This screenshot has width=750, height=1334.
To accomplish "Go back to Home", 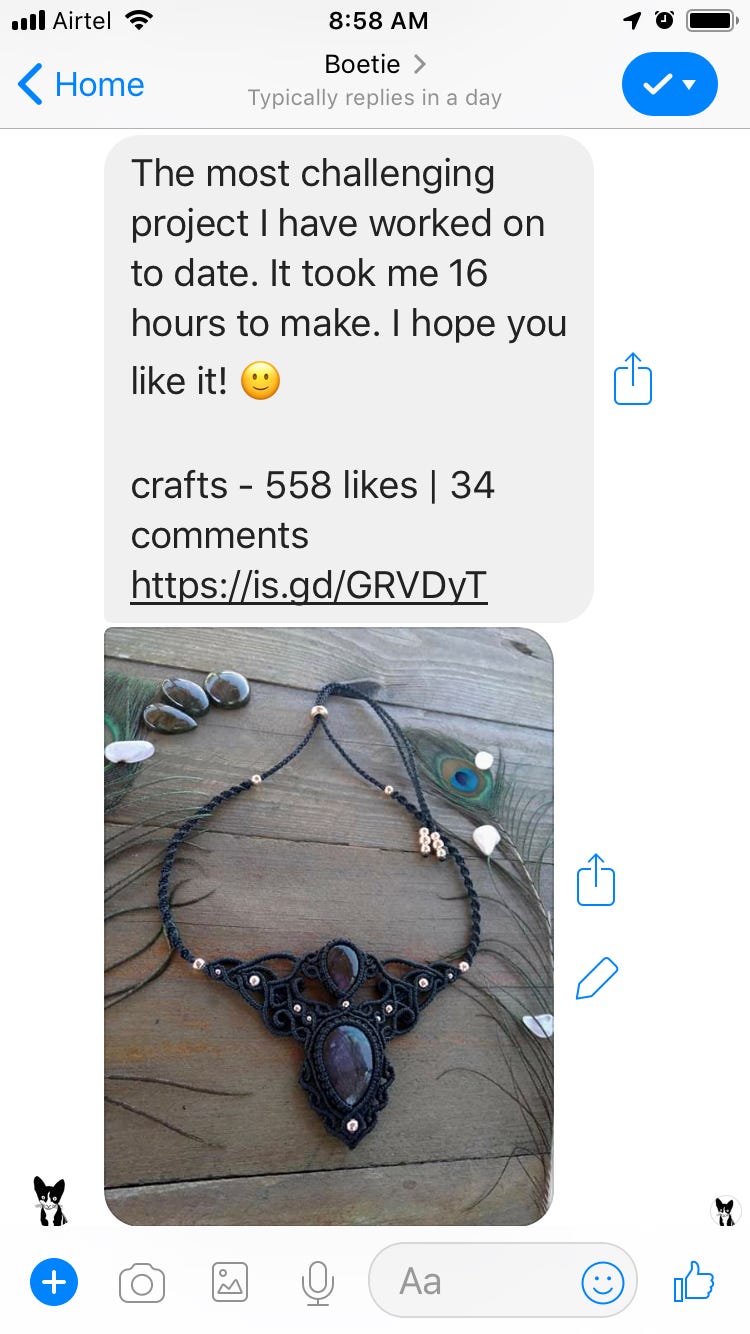I will (x=79, y=84).
